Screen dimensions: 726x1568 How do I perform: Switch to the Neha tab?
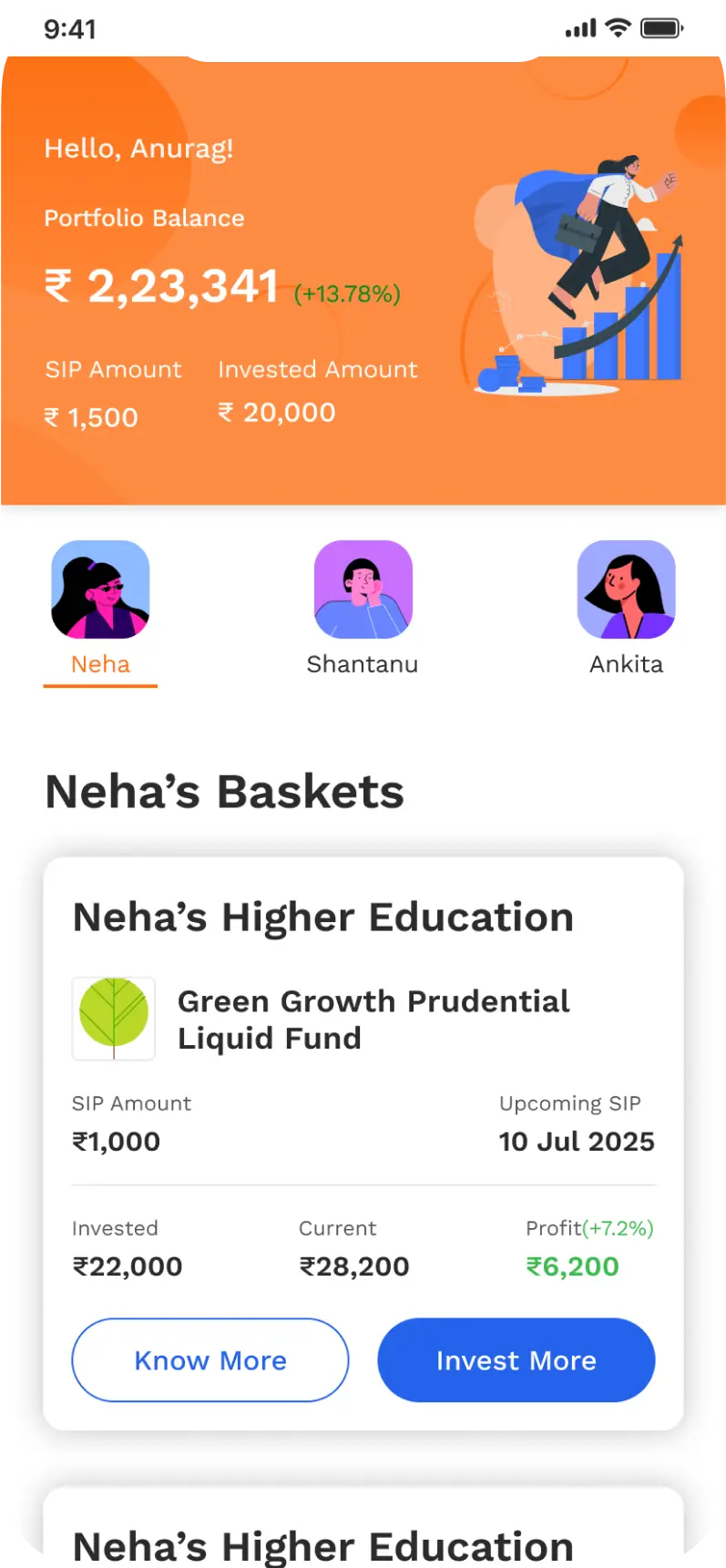[x=99, y=663]
